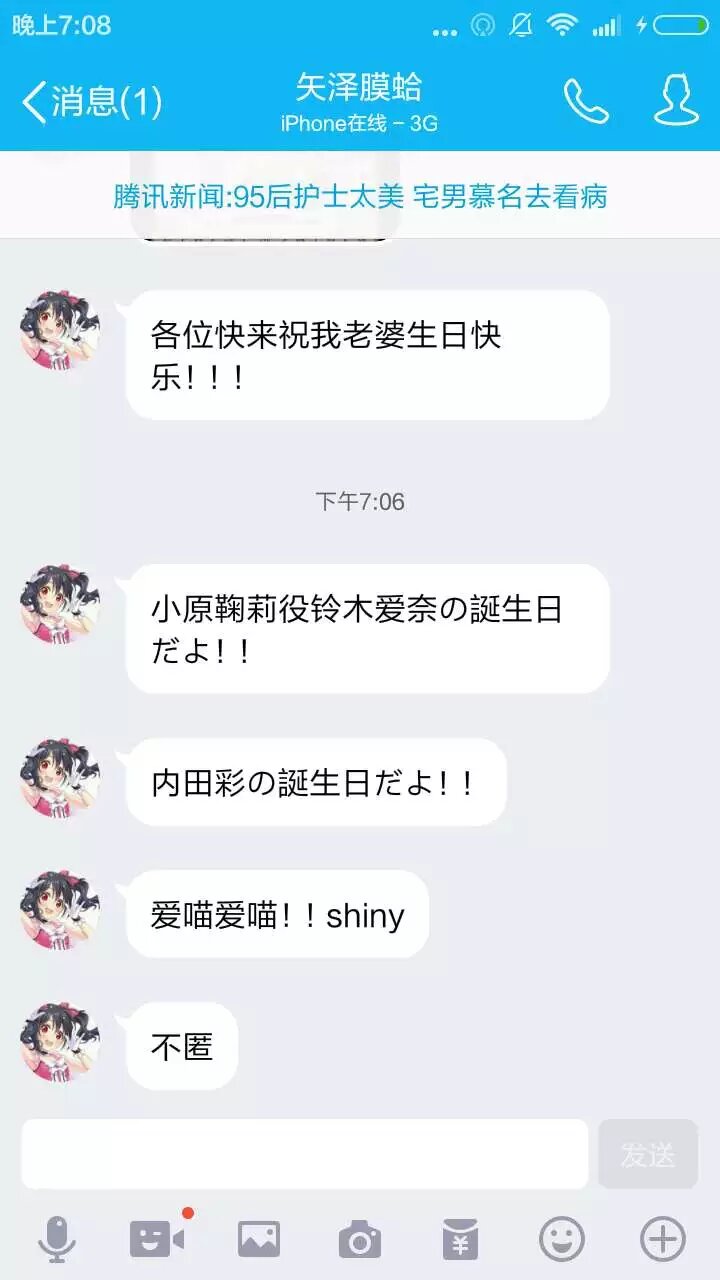Tap the sender avatar beside 不匿
This screenshot has width=720, height=1280.
(61, 1042)
